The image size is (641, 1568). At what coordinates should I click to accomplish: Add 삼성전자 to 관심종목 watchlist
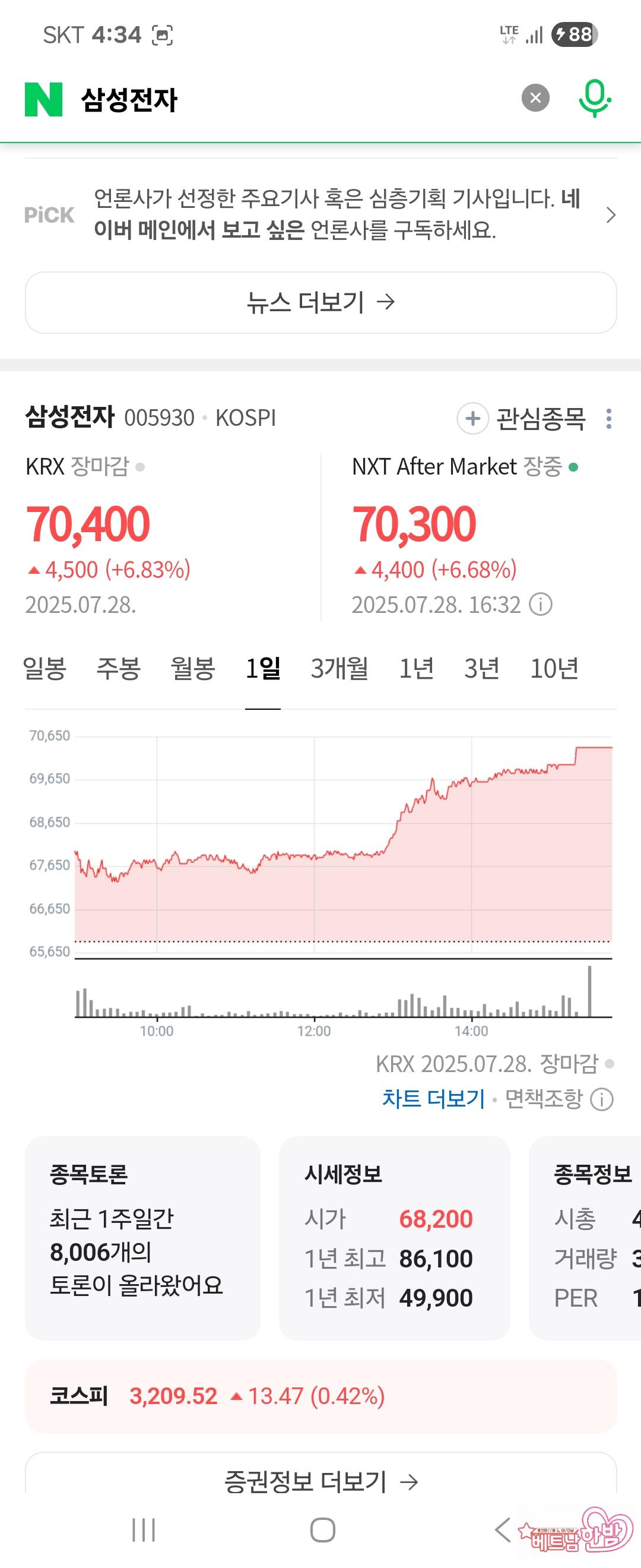(x=521, y=419)
